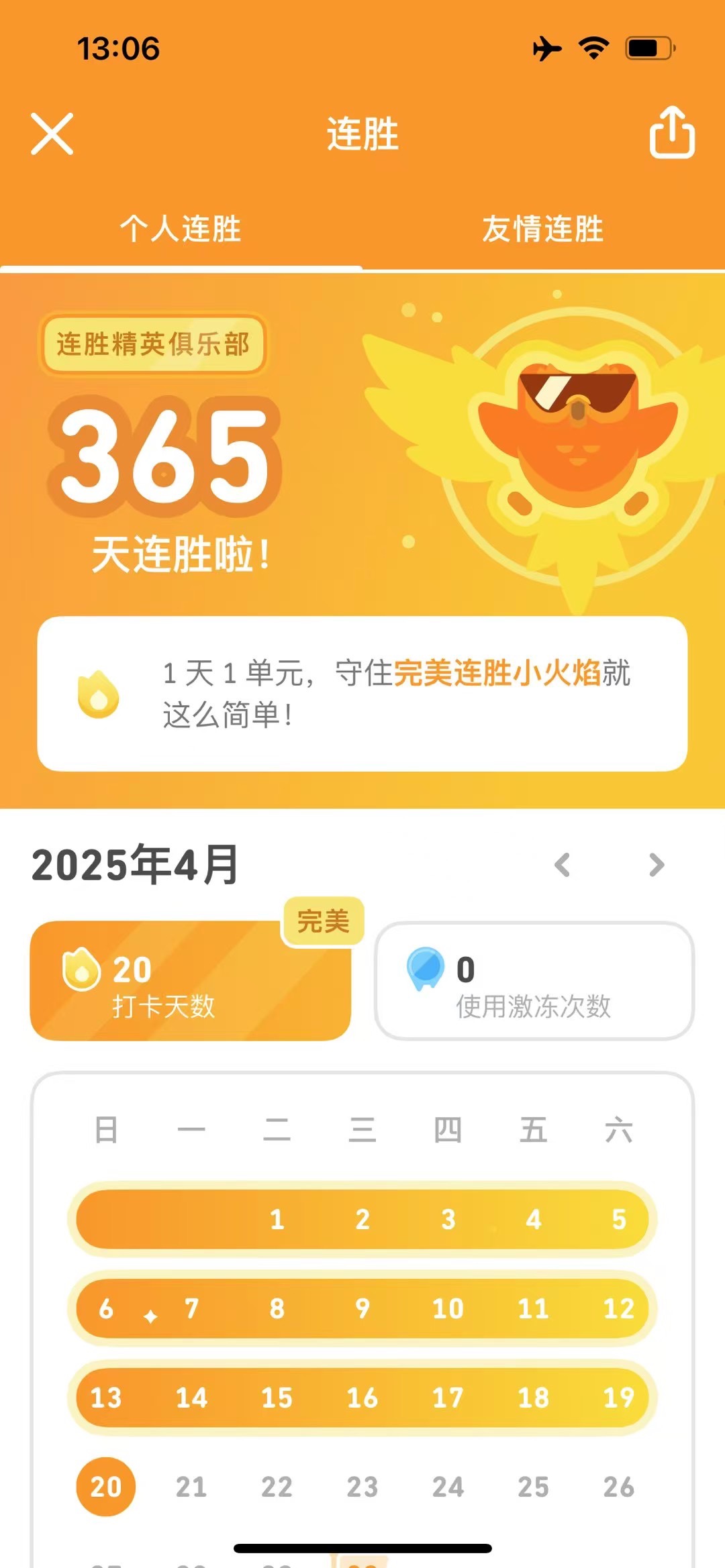
Task: Select the 个人连胜 tab
Action: point(181,229)
